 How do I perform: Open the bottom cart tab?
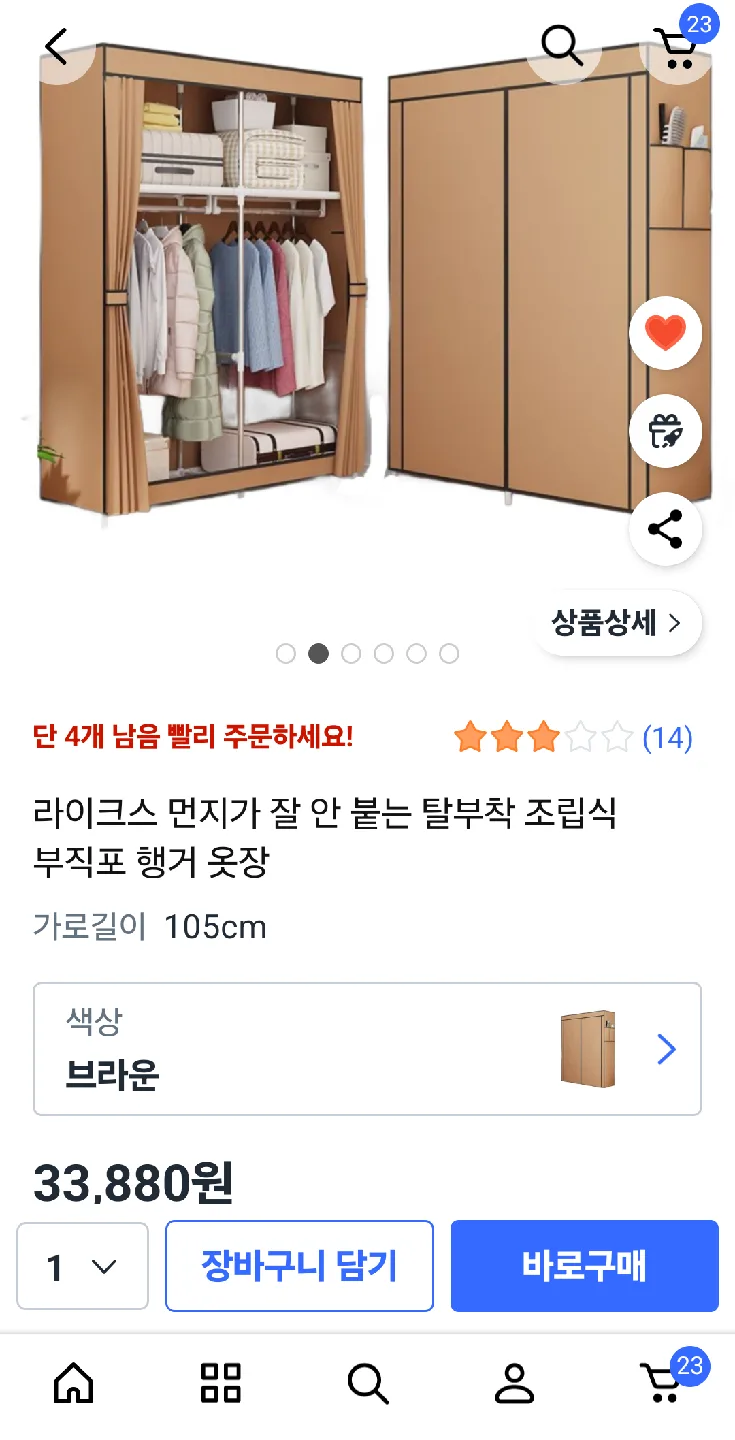point(662,1384)
